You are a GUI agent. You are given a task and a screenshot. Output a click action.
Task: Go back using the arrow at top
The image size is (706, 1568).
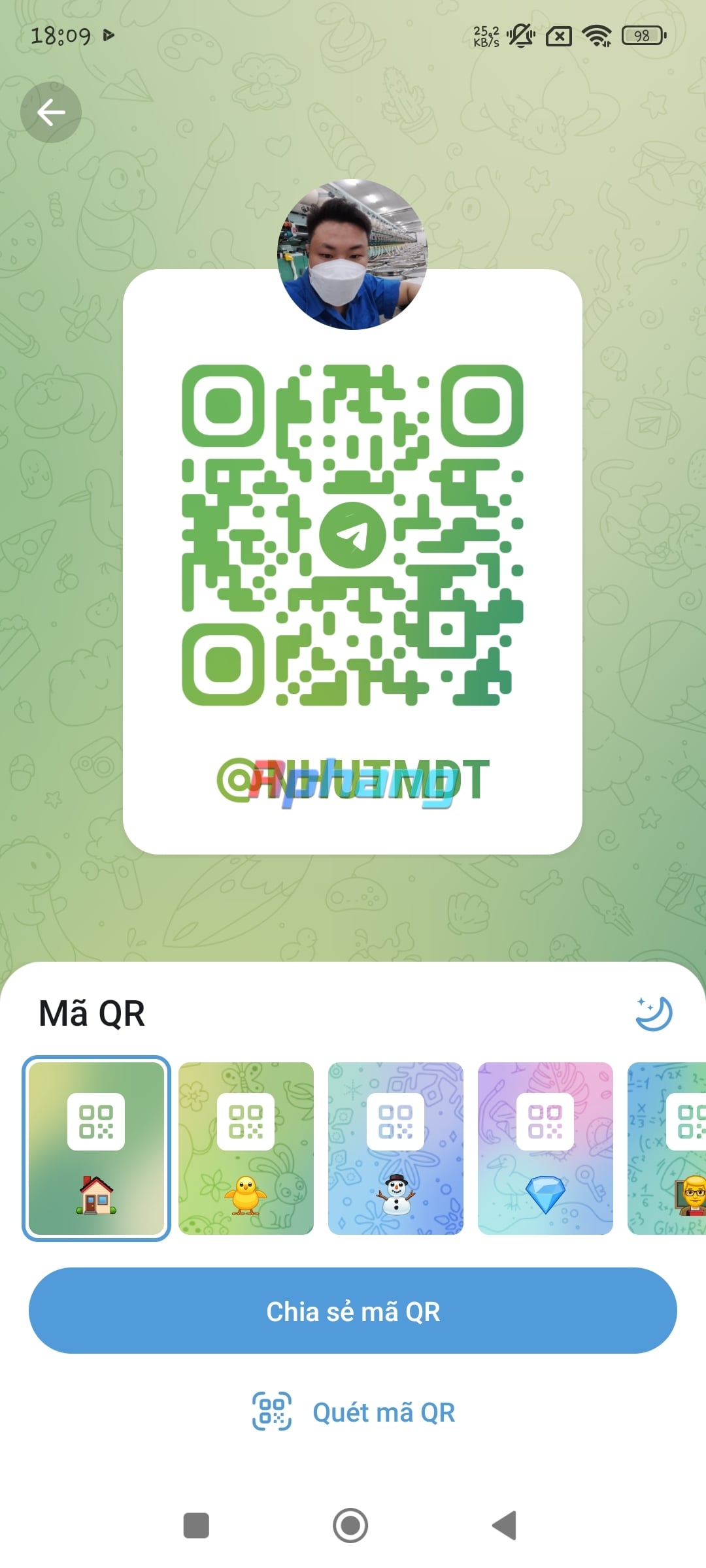[51, 112]
